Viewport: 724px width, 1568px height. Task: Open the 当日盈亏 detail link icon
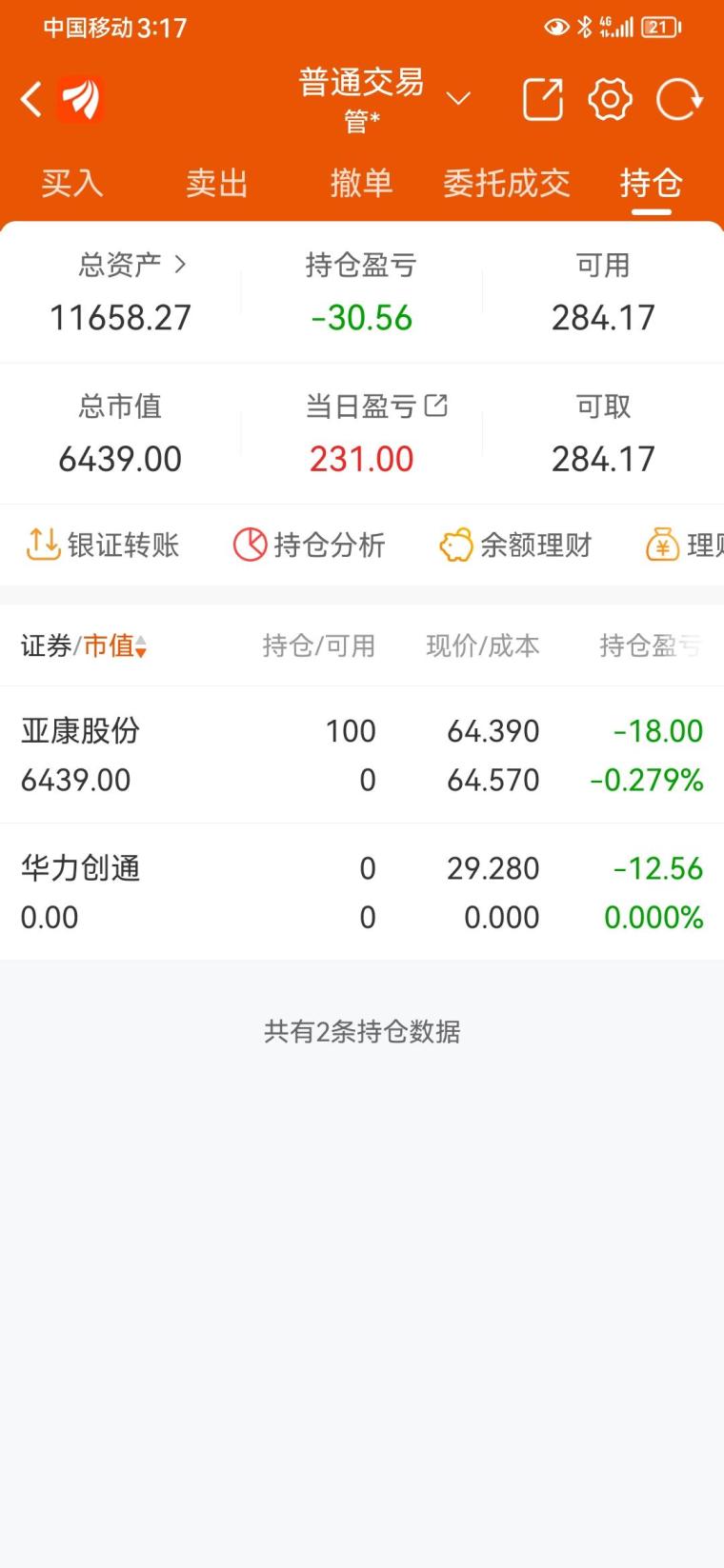click(436, 406)
